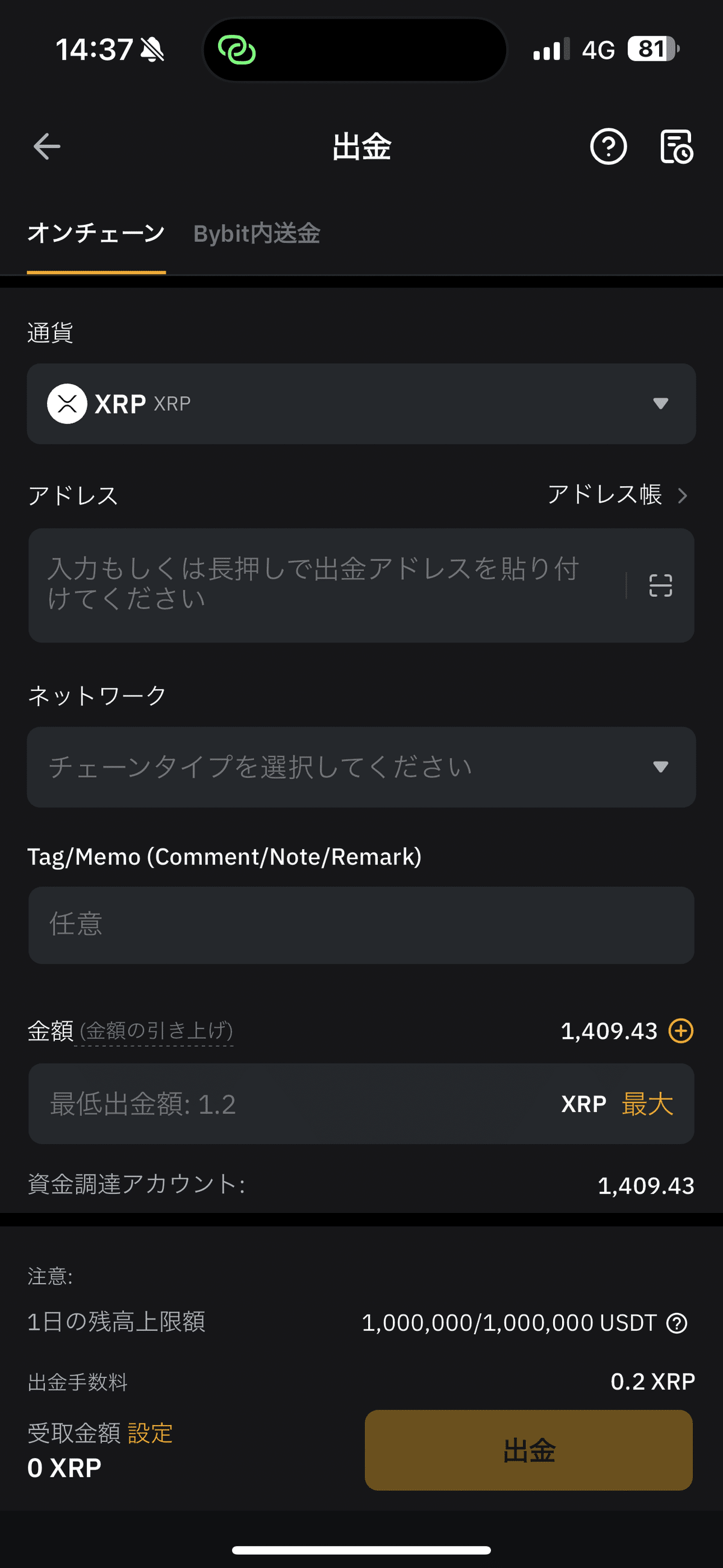This screenshot has height=1568, width=723.
Task: Open the help question mark icon
Action: 608,146
